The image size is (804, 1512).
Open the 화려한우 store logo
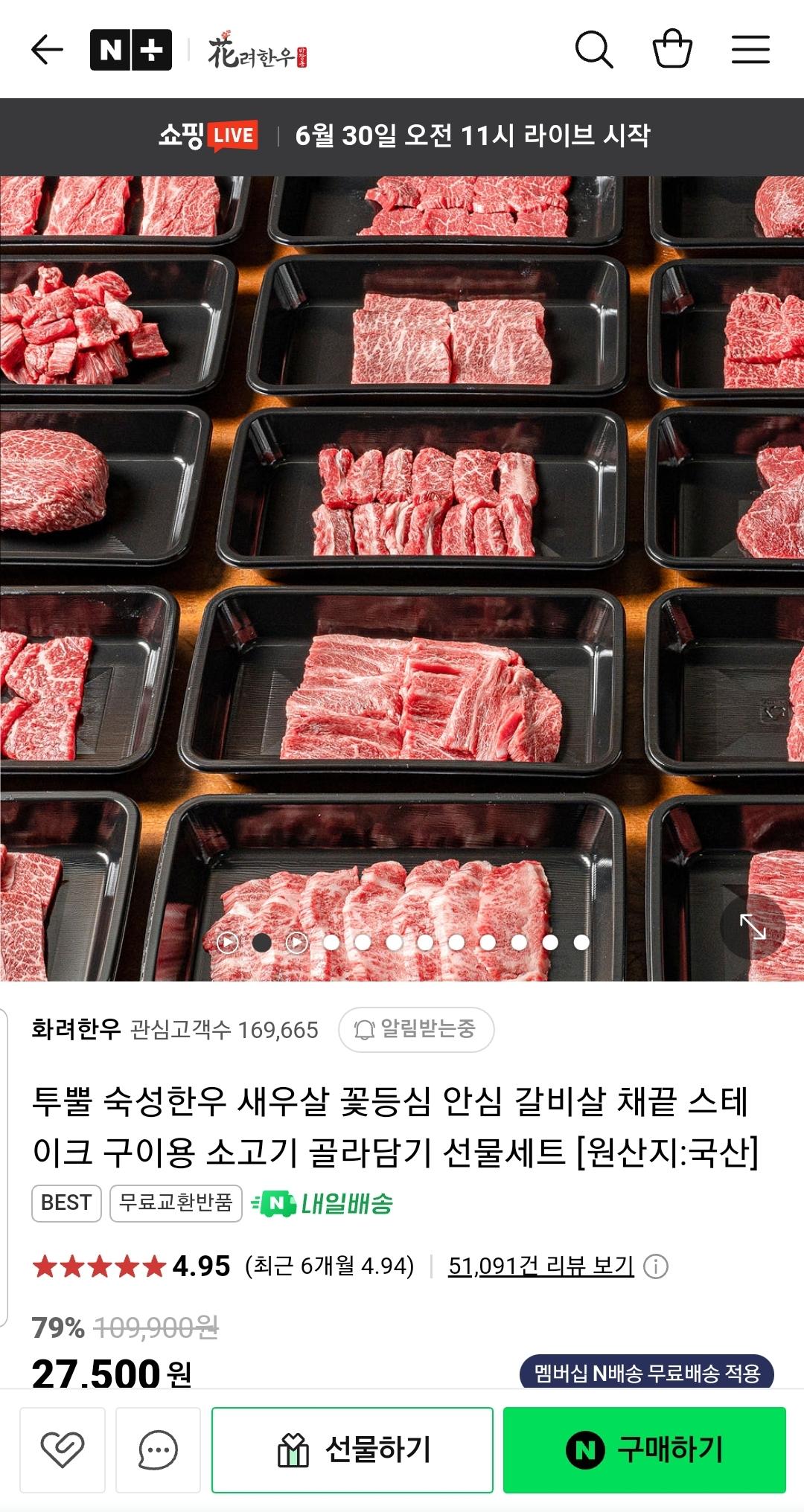tap(258, 51)
